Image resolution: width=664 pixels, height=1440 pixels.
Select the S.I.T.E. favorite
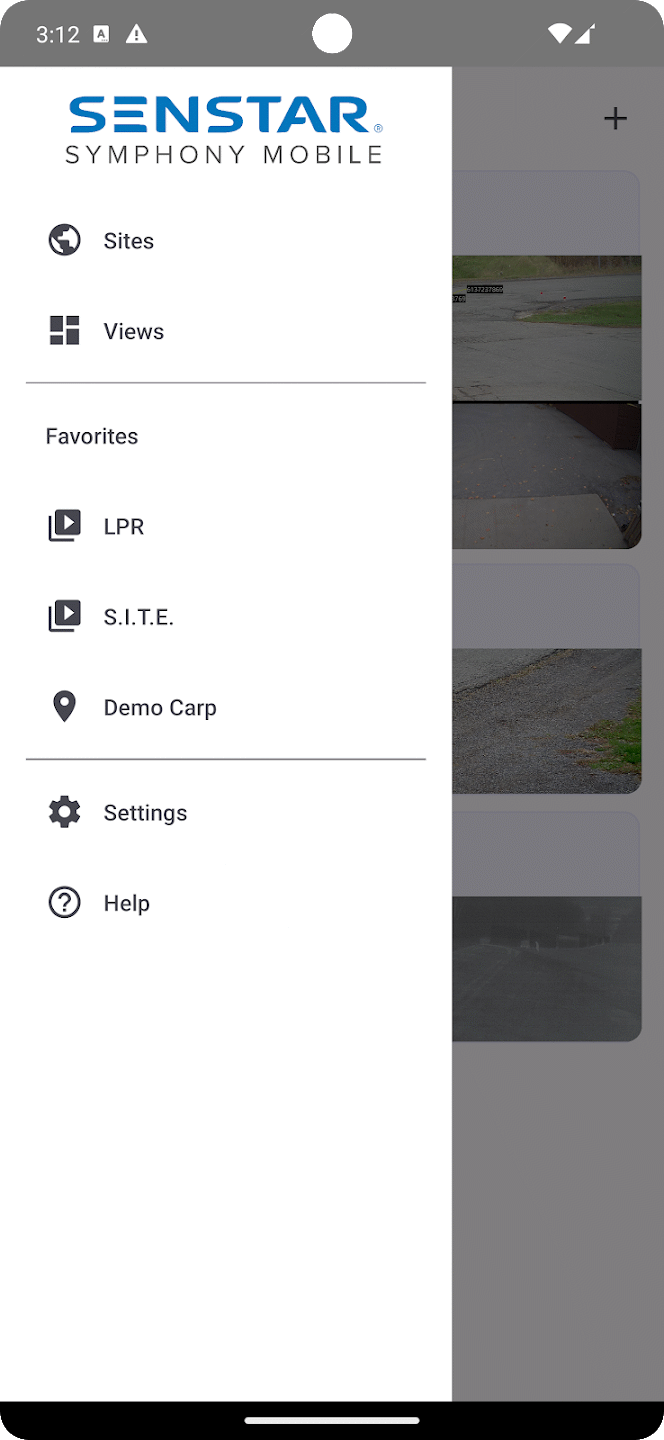pyautogui.click(x=138, y=617)
